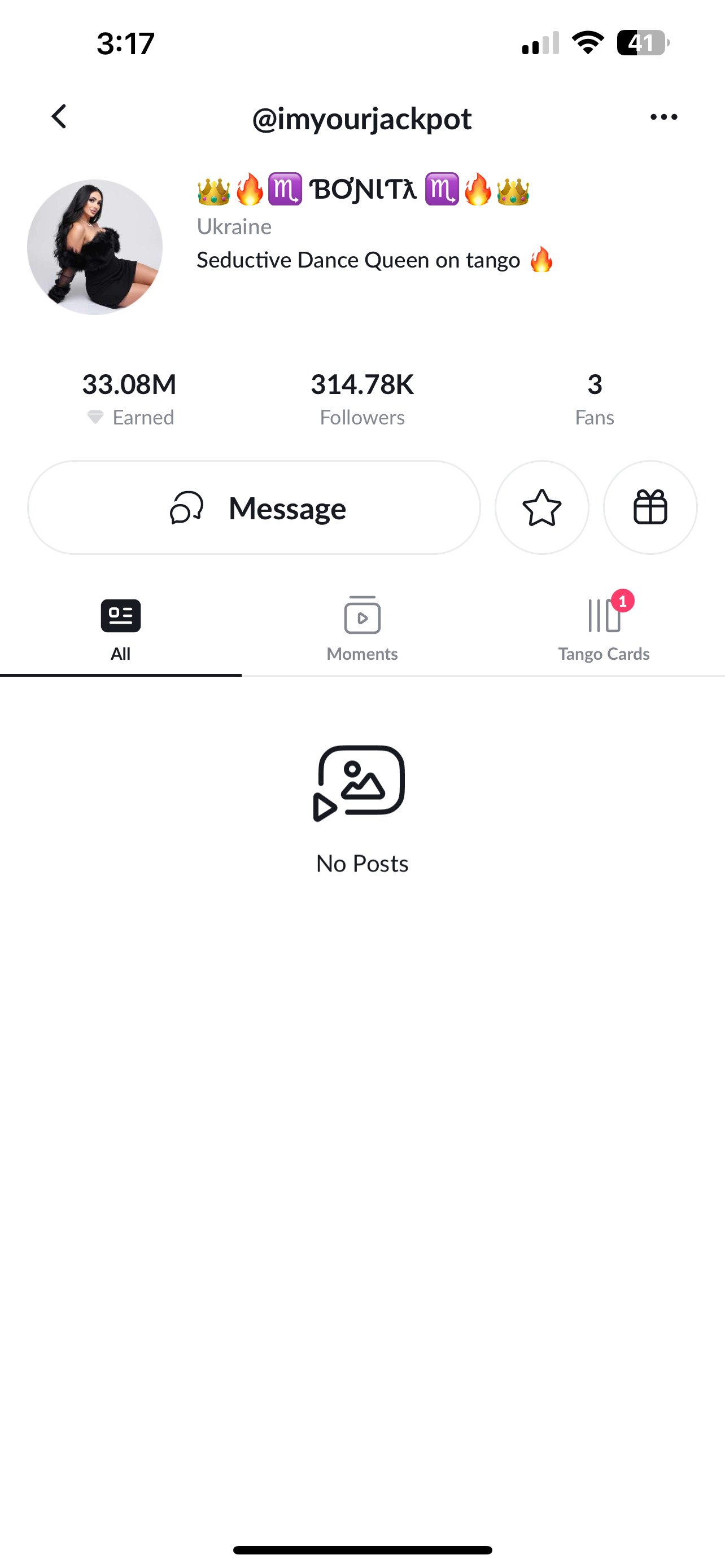Viewport: 725px width, 1568px height.
Task: Open the three-dot overflow menu
Action: point(663,117)
